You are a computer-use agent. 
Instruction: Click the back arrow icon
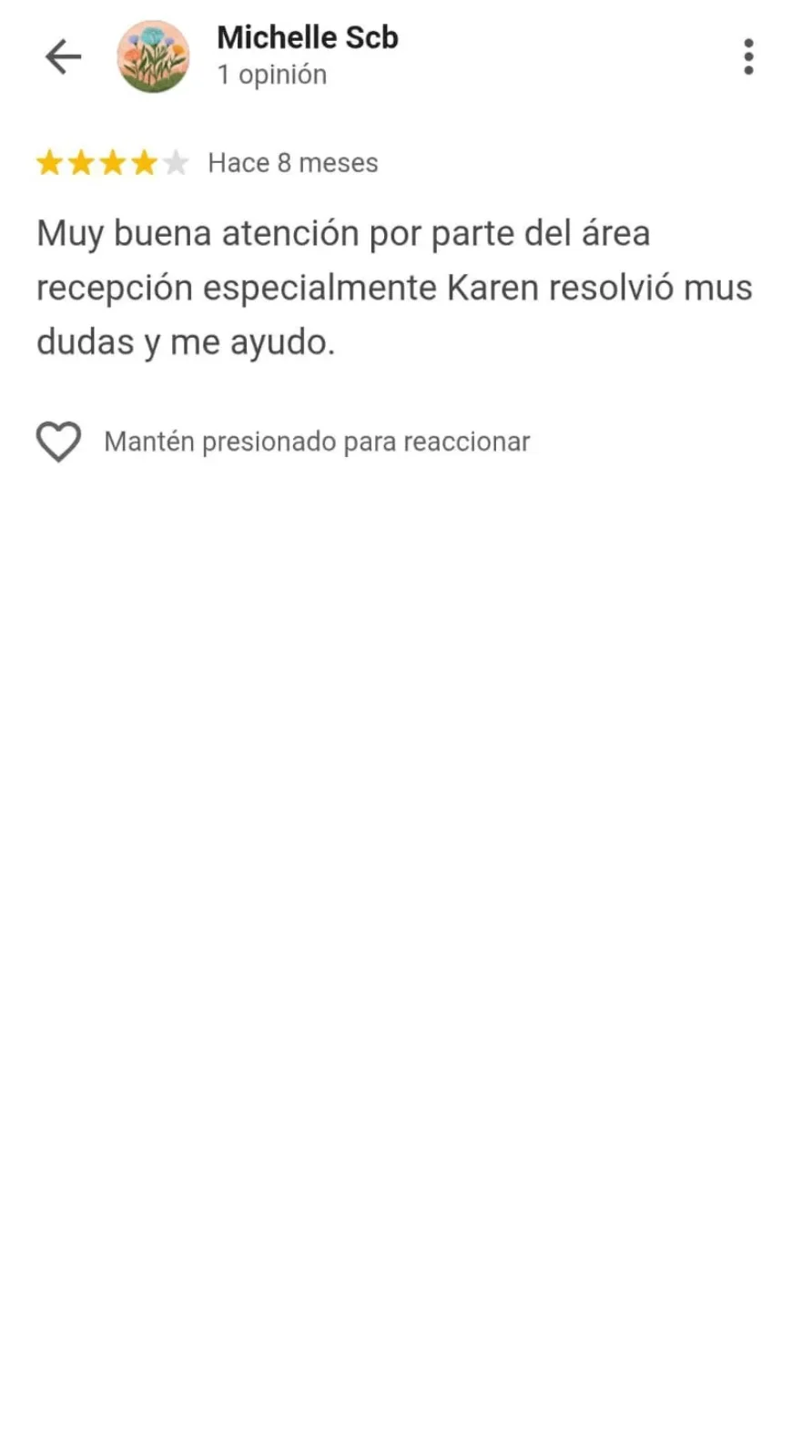click(62, 56)
